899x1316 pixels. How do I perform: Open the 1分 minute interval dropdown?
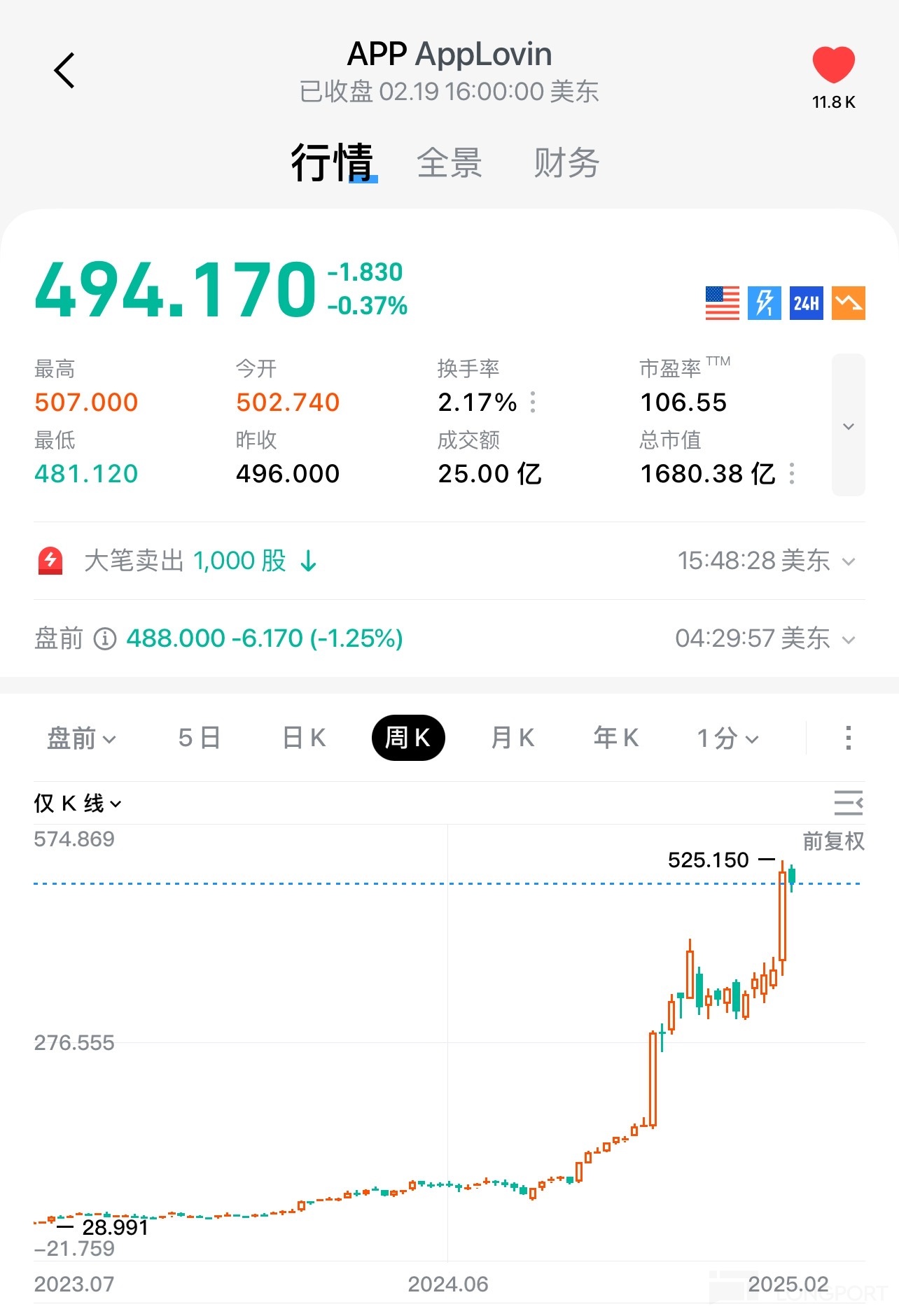pyautogui.click(x=727, y=738)
